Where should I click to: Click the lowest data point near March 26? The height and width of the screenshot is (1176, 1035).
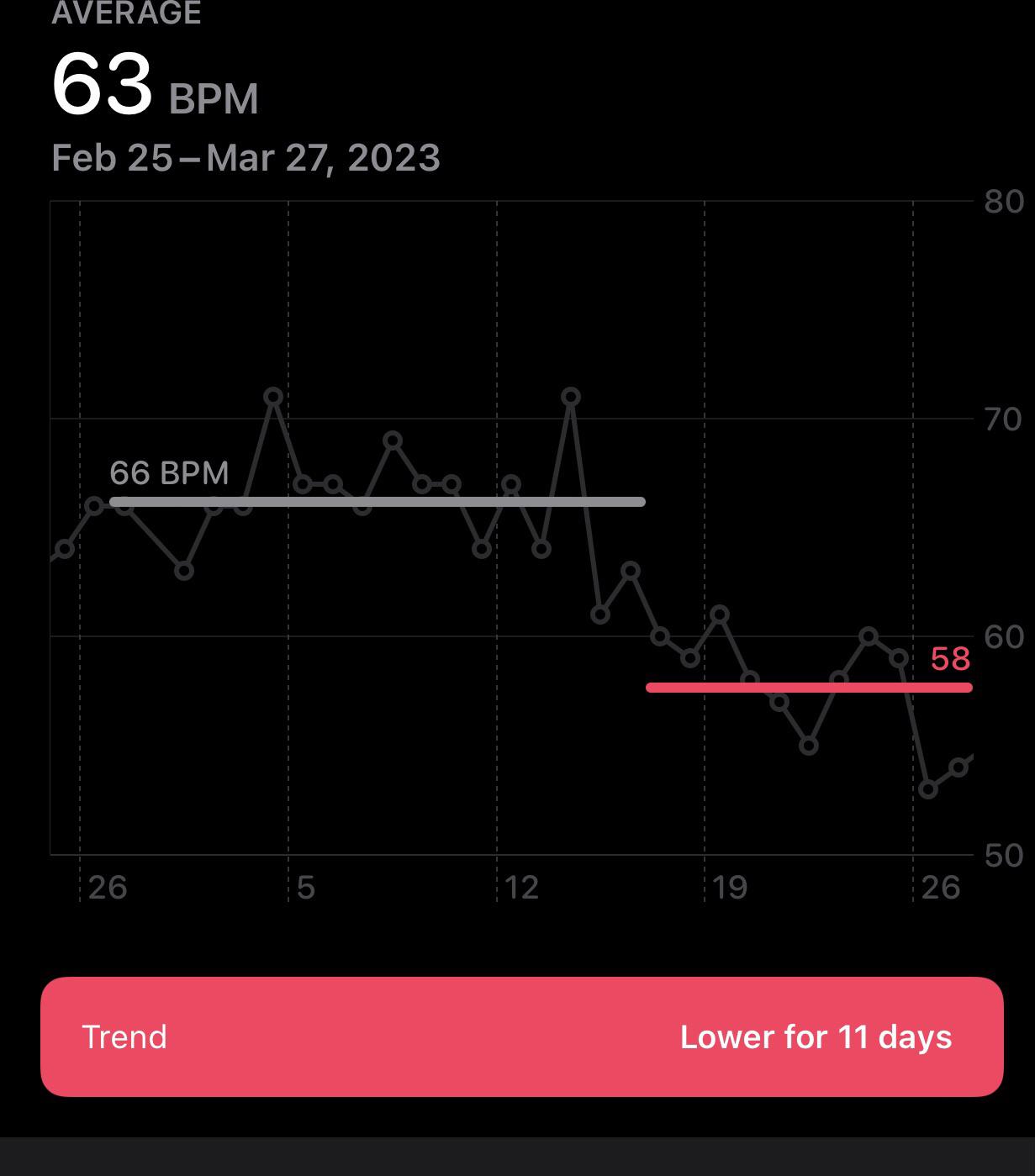pyautogui.click(x=928, y=788)
